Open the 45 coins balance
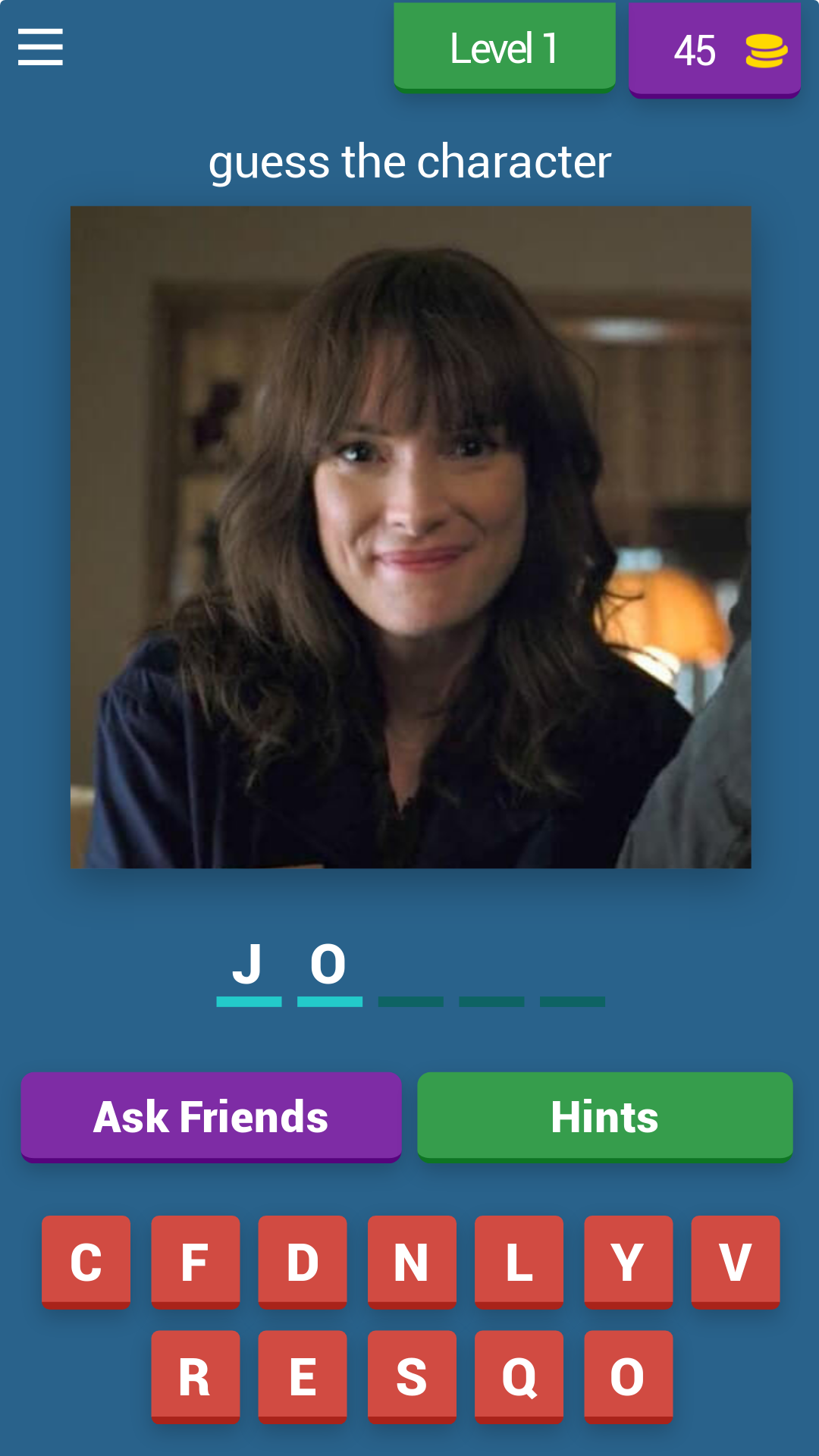Screen dimensions: 819x1456 [x=714, y=51]
